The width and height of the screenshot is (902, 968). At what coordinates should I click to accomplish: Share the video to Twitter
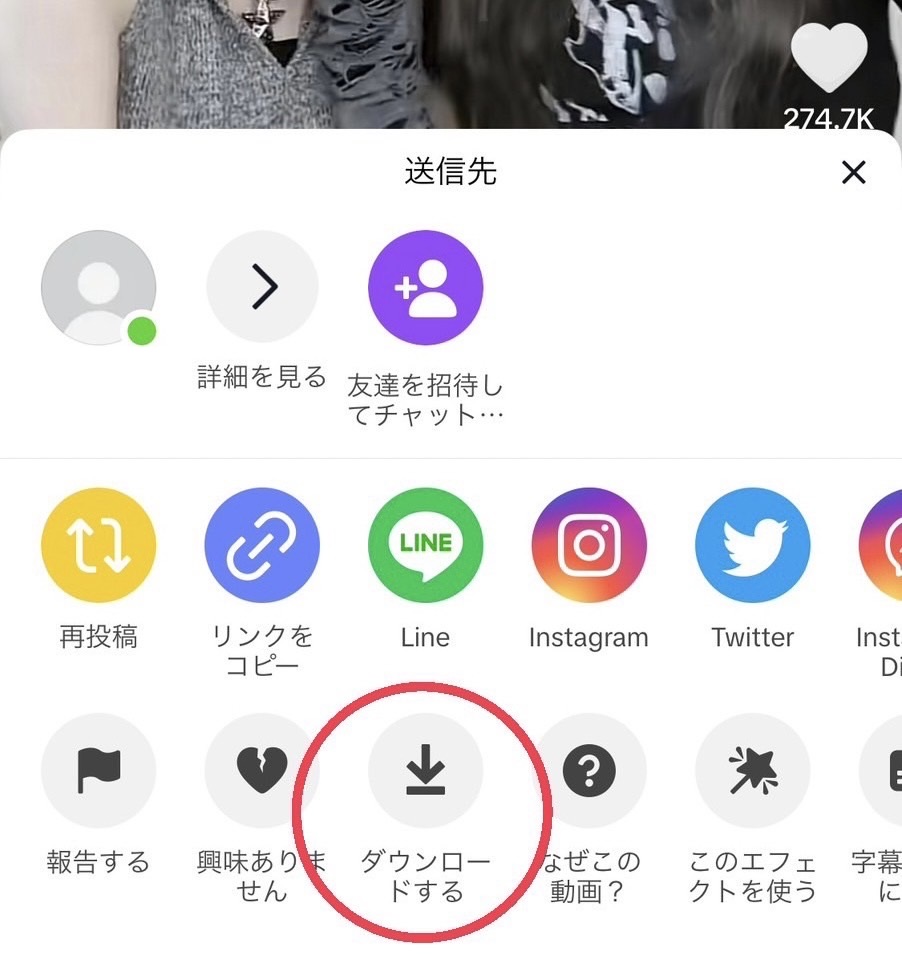tap(752, 545)
